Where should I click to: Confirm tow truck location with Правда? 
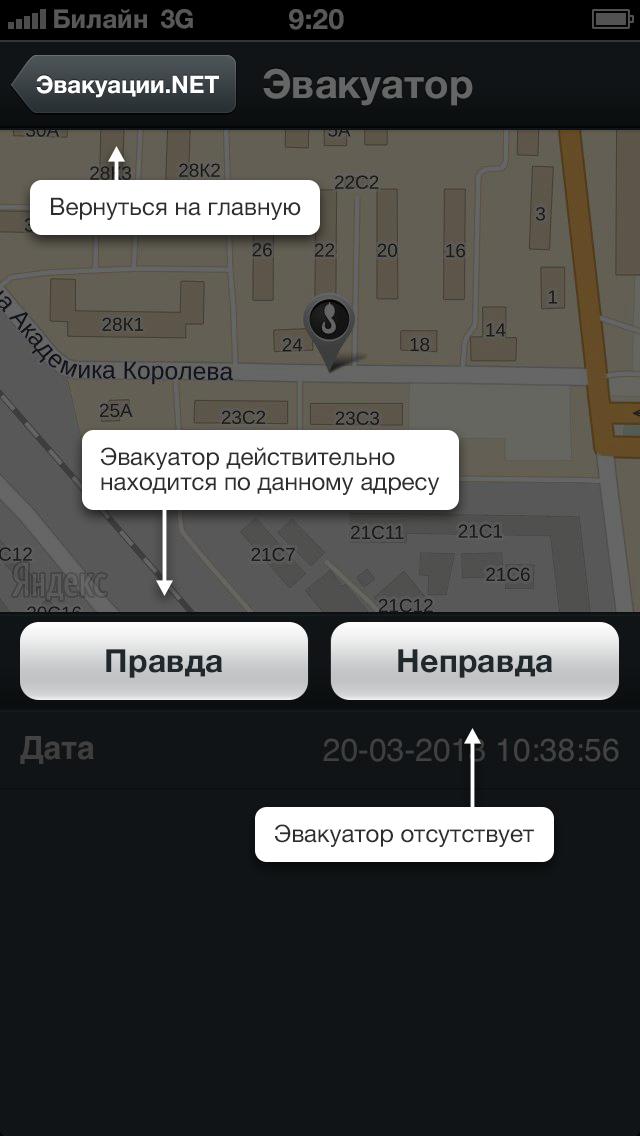click(163, 661)
